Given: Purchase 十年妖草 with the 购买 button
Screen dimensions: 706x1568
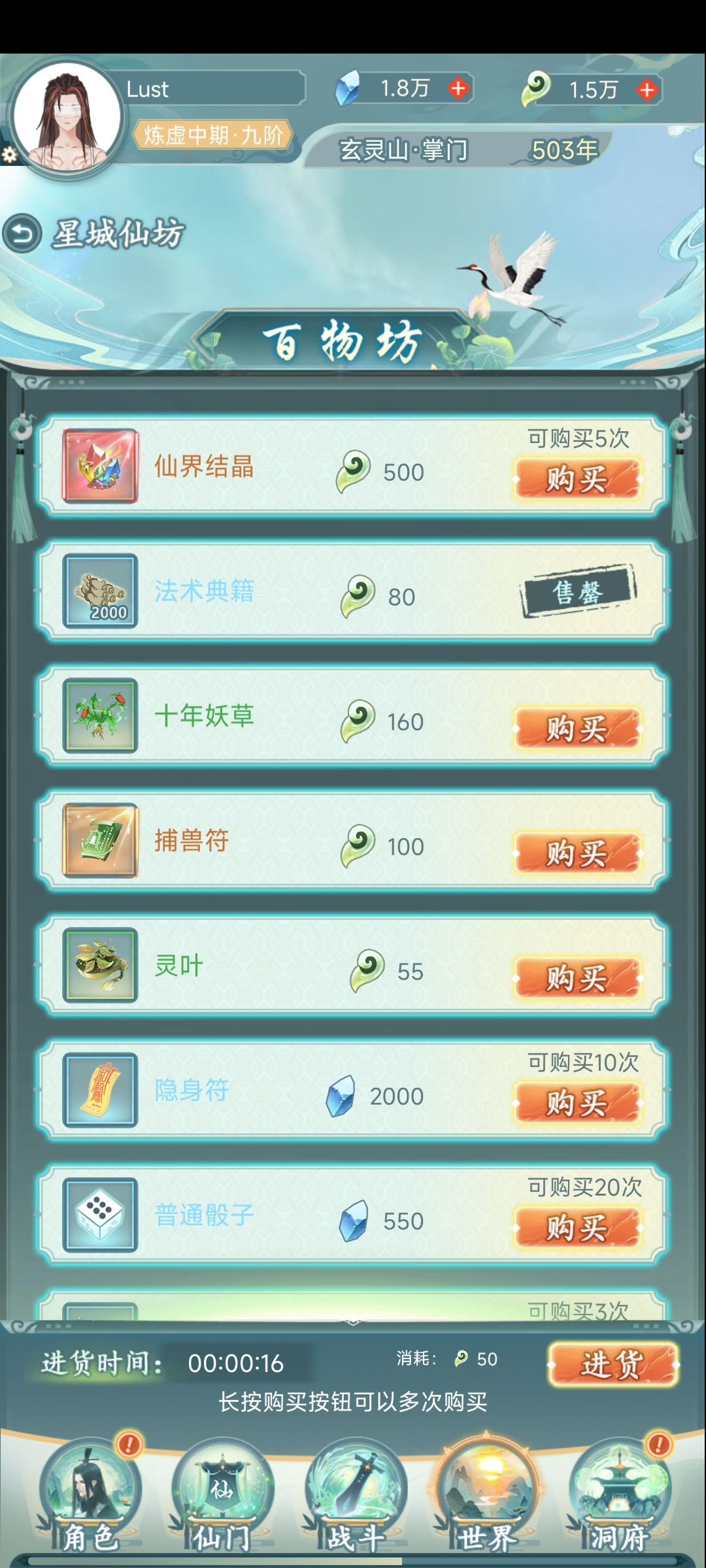Looking at the screenshot, I should 575,725.
